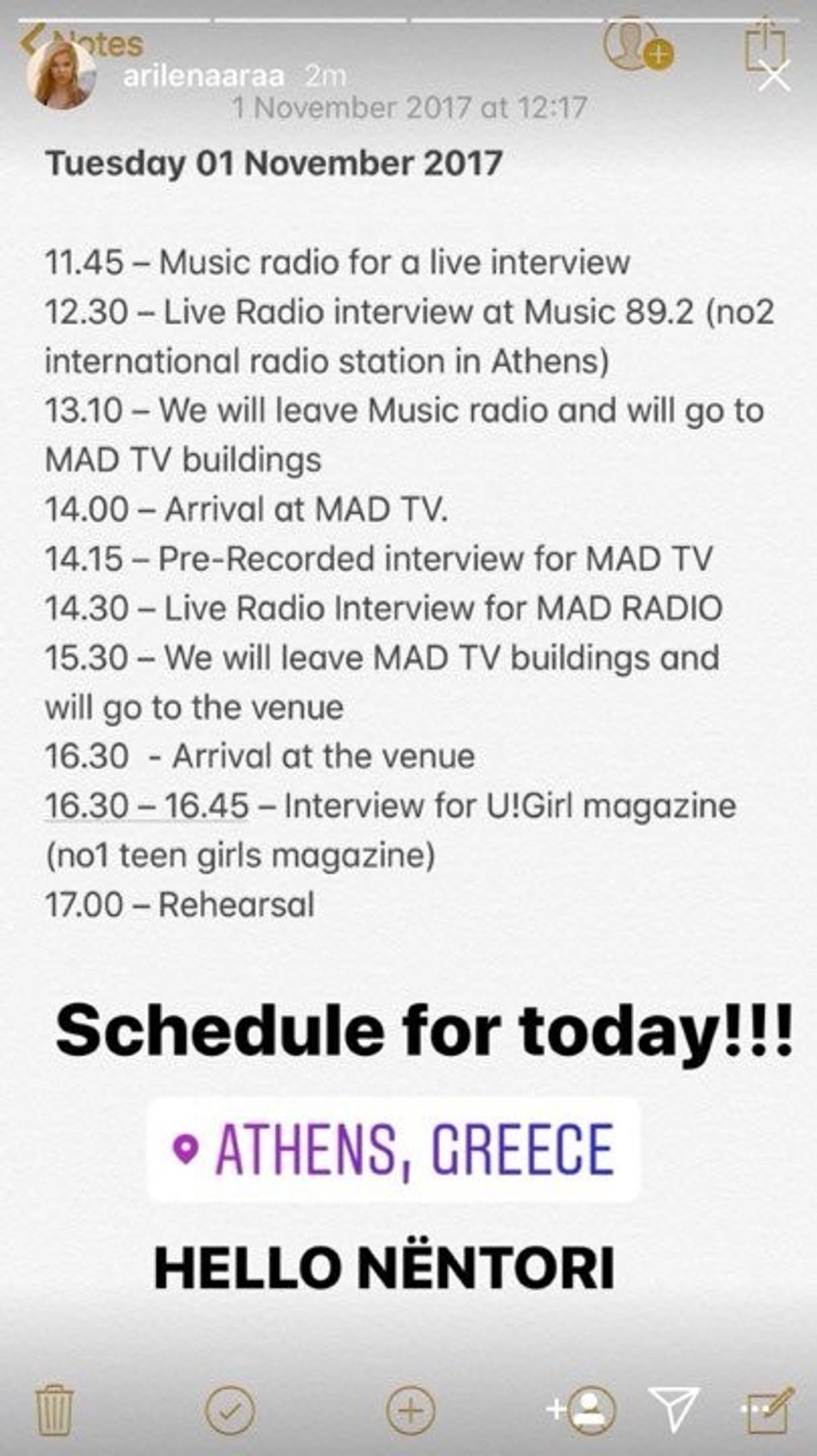The image size is (817, 1456).
Task: Open the Athens, Greece location sticker
Action: click(x=394, y=1150)
